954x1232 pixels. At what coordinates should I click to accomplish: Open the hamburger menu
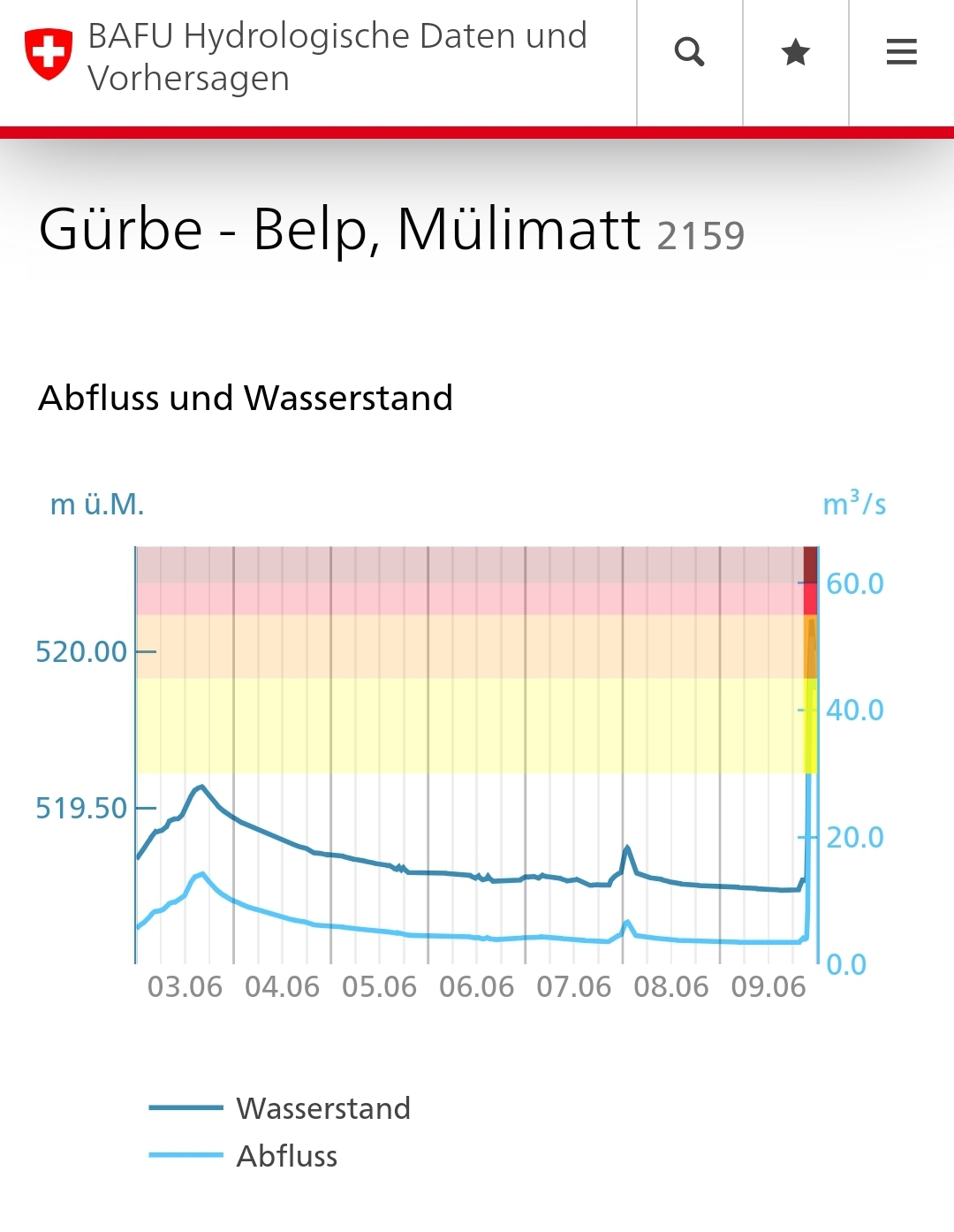[x=901, y=53]
